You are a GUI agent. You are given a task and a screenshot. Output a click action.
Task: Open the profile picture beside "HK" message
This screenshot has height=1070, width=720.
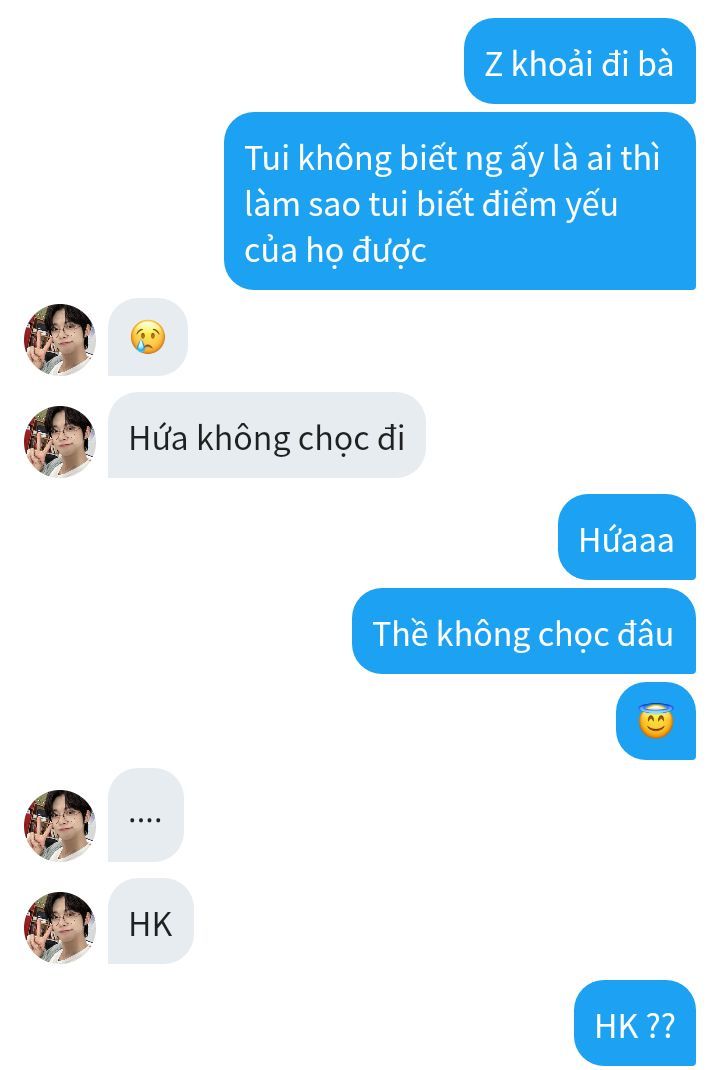coord(59,927)
